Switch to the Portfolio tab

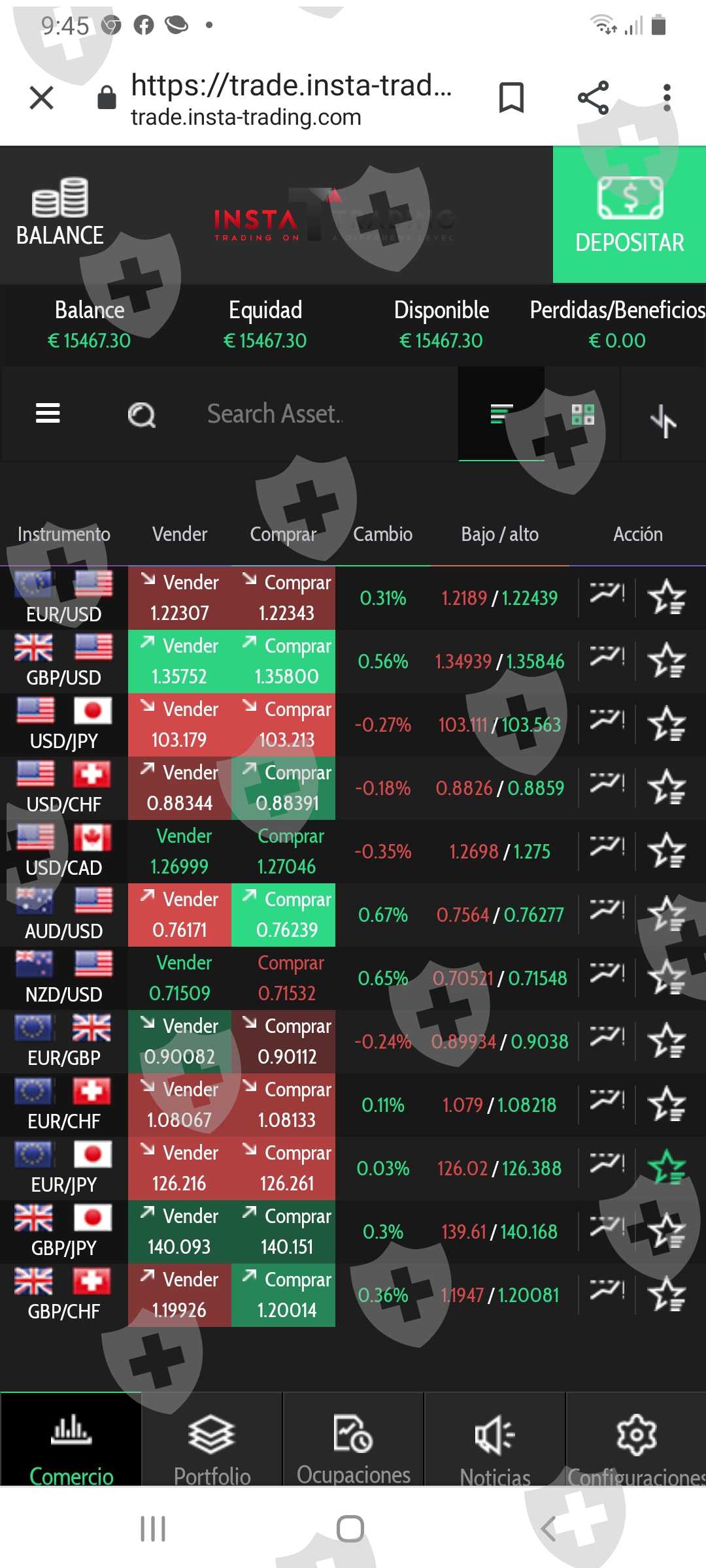(212, 1440)
